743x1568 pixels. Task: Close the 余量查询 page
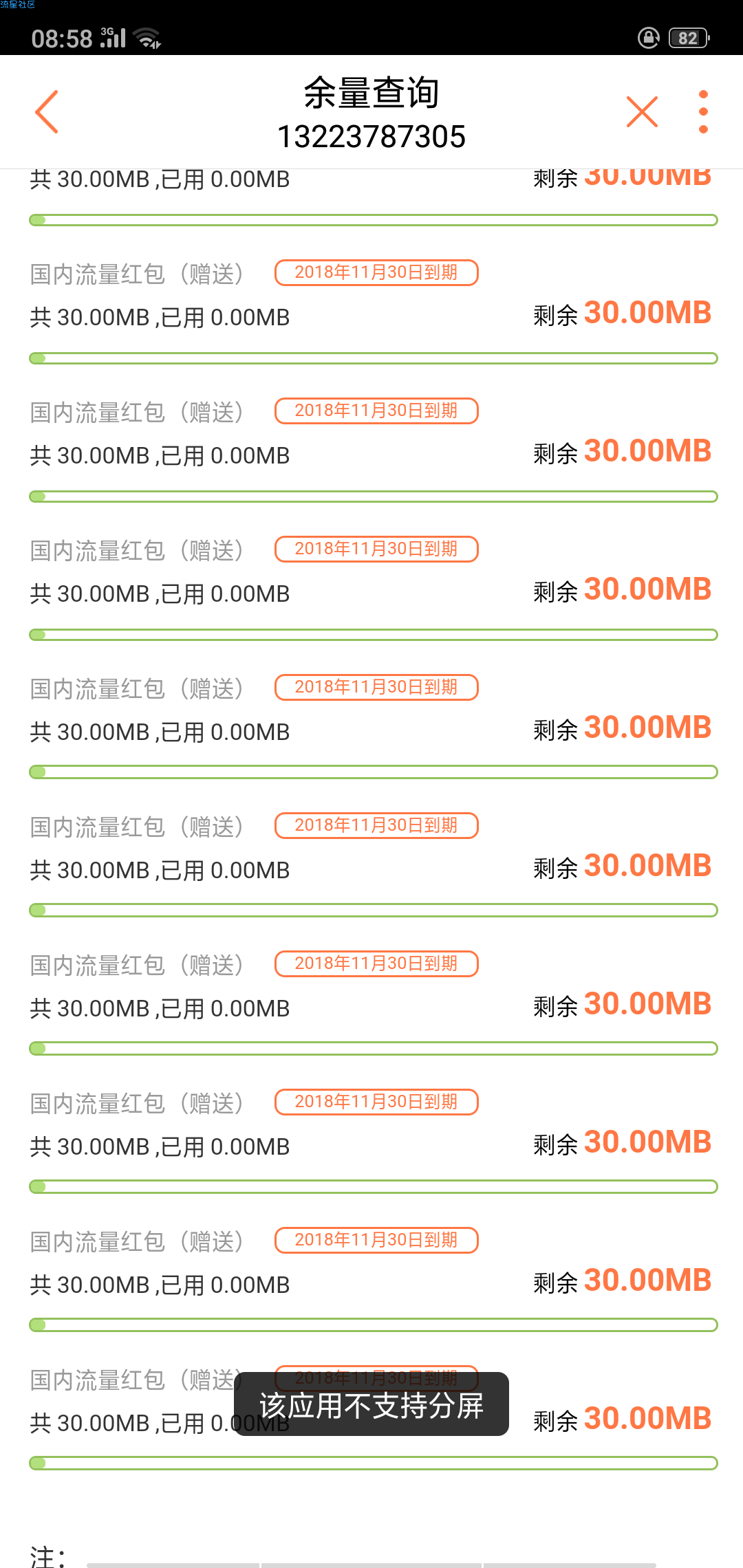[642, 111]
